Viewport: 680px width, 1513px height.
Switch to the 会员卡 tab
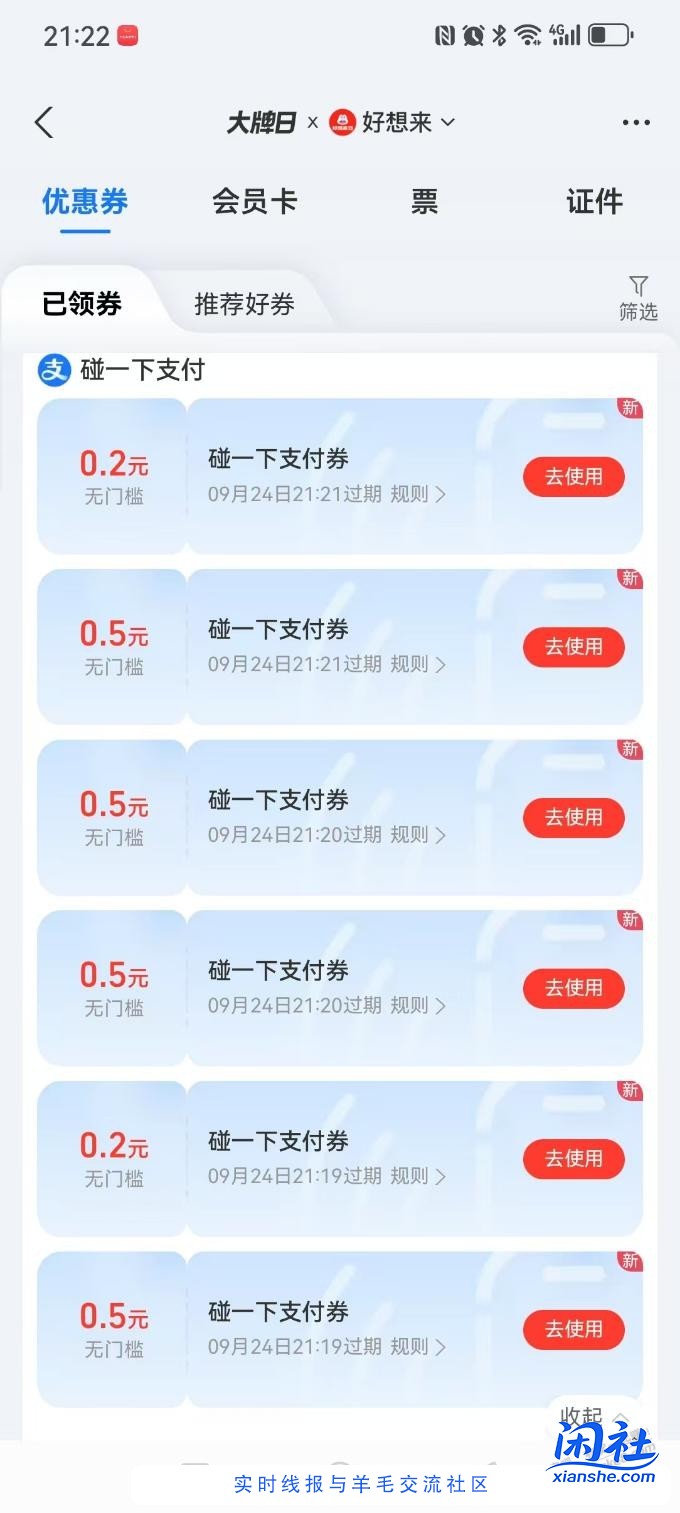tap(254, 202)
